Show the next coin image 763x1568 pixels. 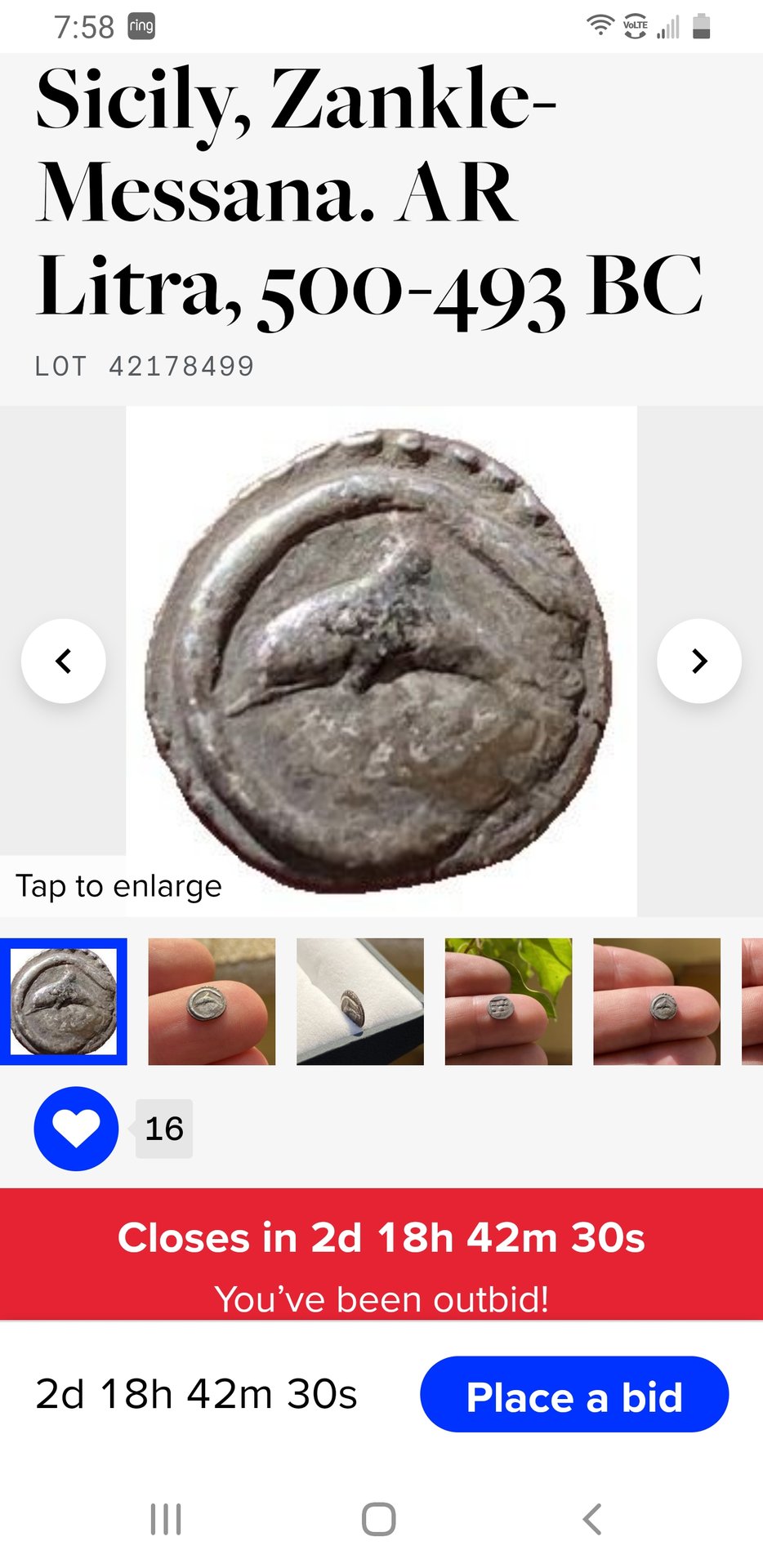699,661
